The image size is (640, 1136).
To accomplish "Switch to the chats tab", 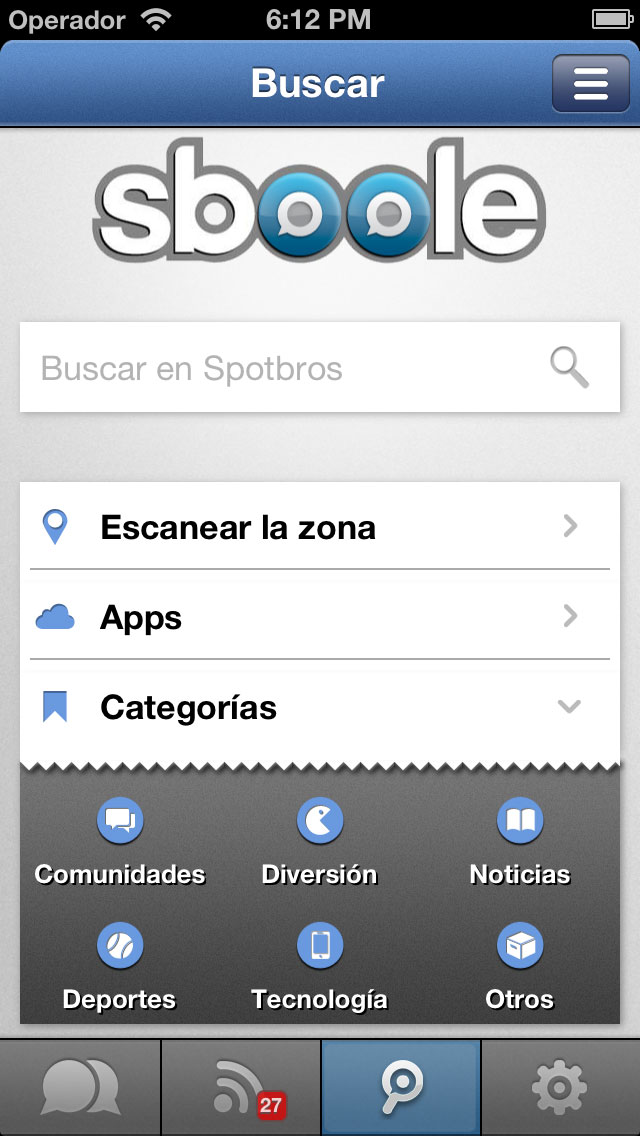I will point(80,1087).
